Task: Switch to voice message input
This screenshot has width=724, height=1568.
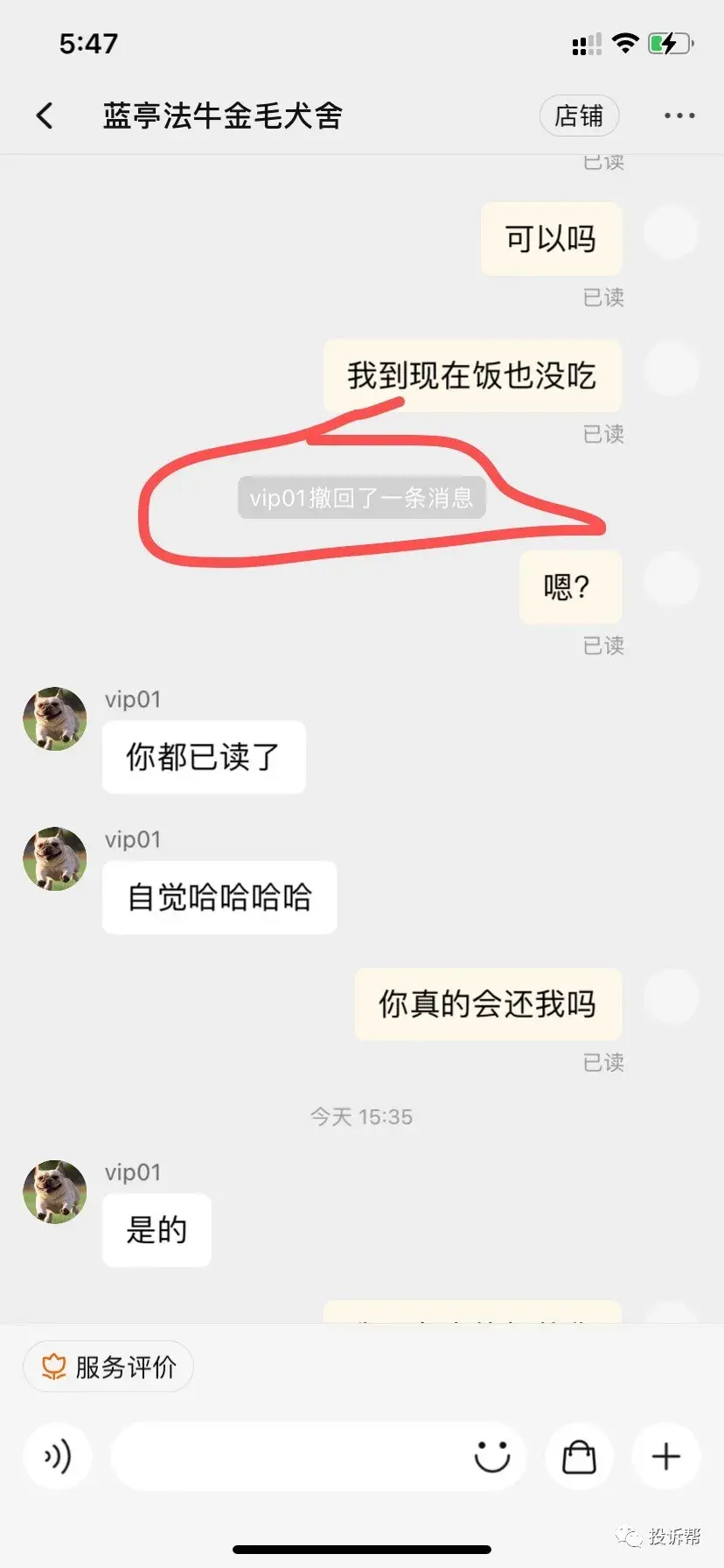Action: tap(58, 1457)
